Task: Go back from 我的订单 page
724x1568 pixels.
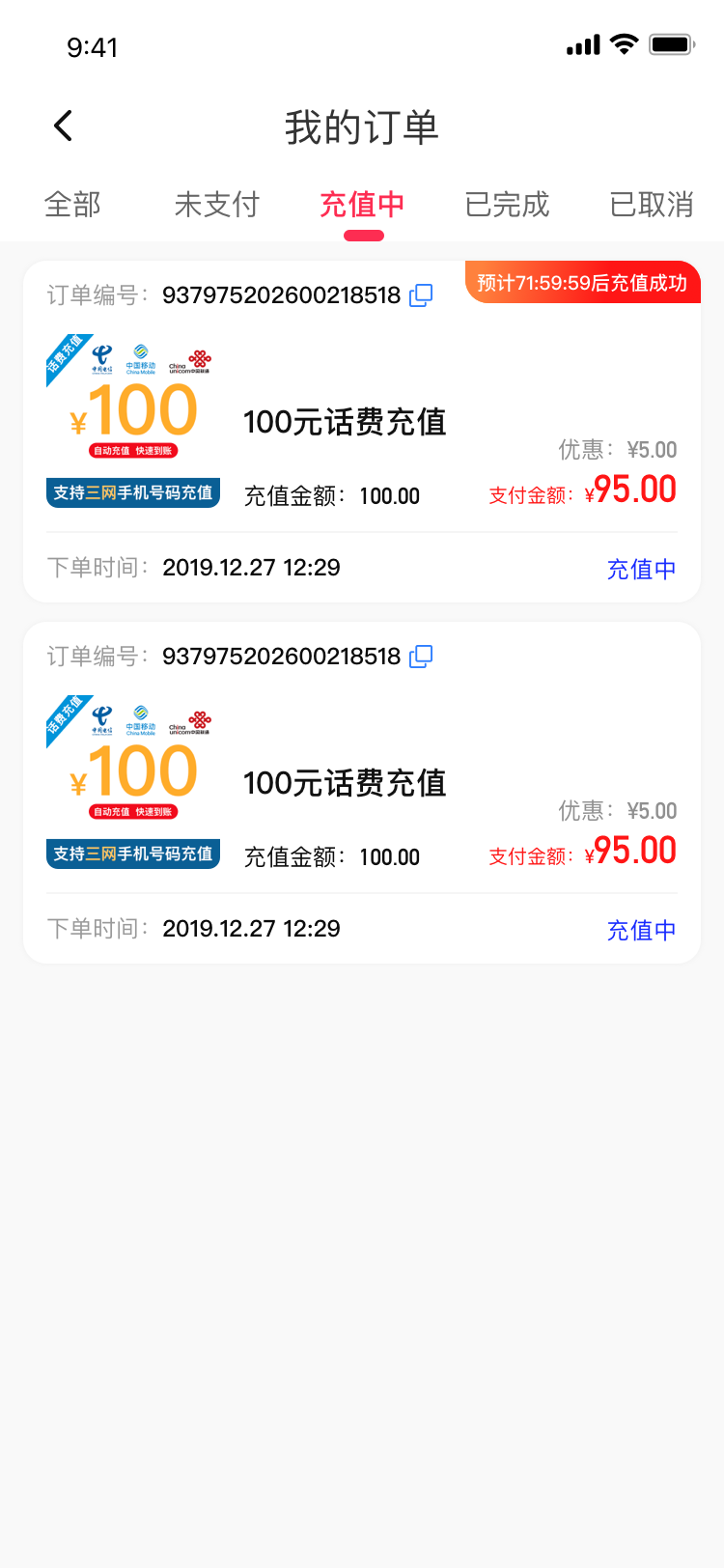Action: pos(64,126)
